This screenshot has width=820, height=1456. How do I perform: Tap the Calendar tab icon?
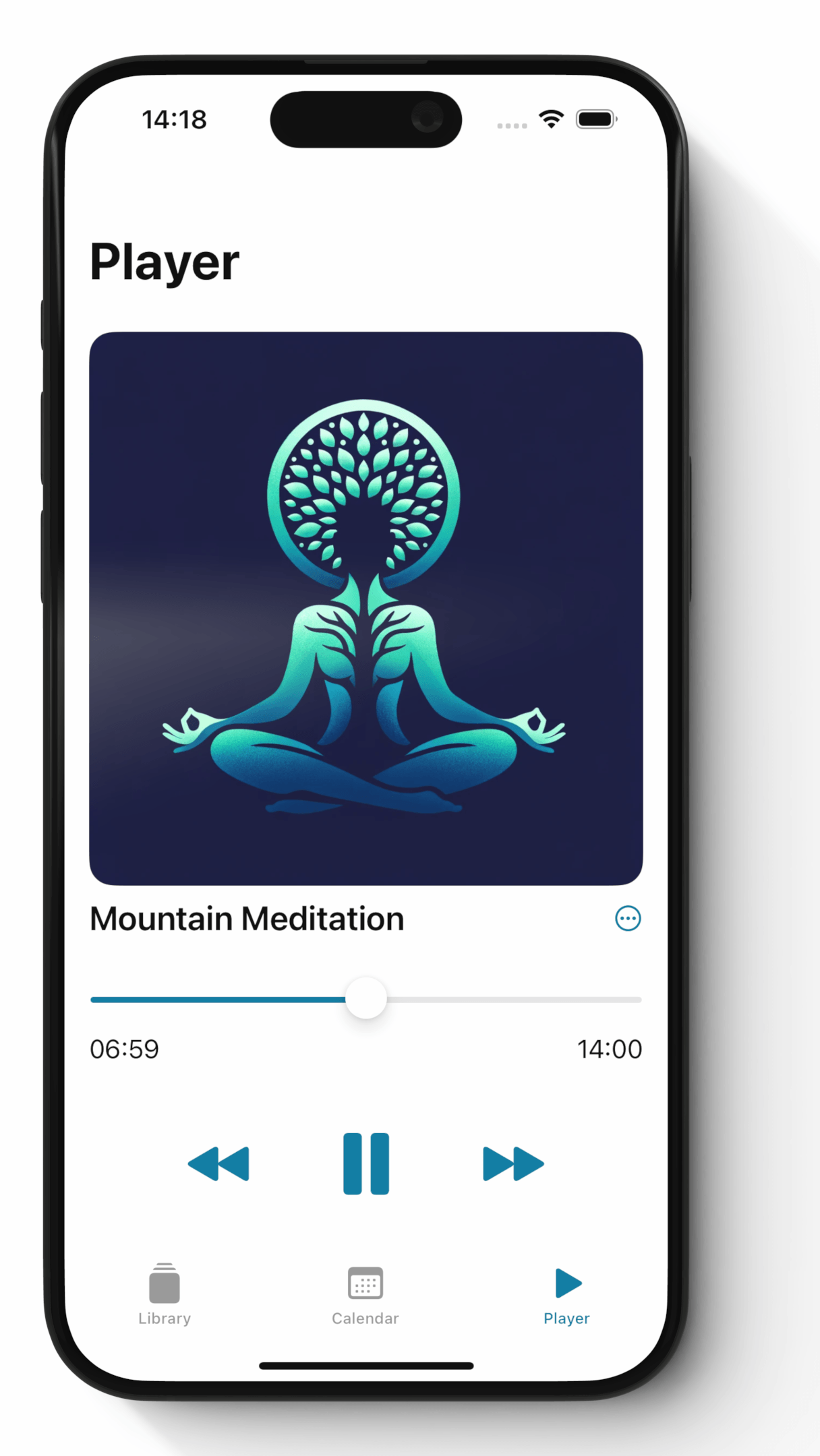click(x=365, y=1283)
